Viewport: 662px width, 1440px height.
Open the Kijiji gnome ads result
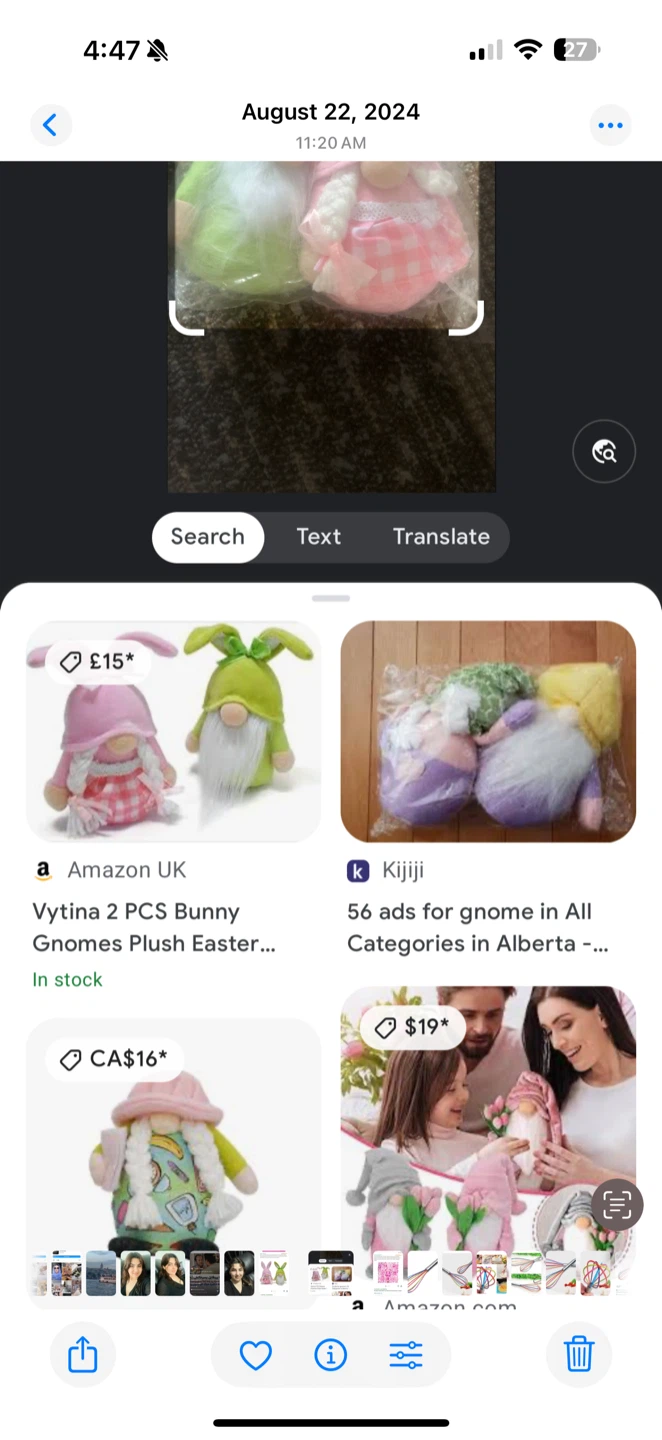point(488,790)
